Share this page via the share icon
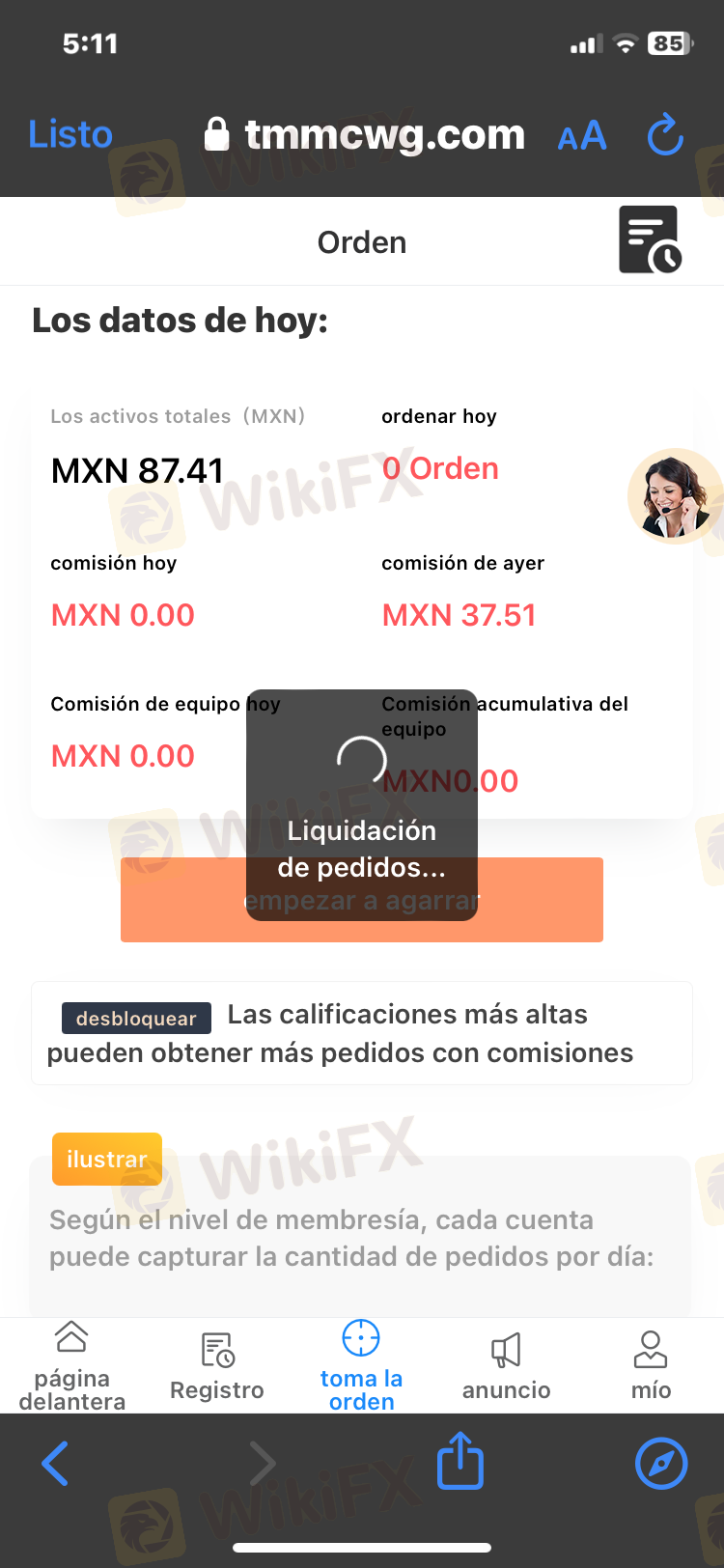Viewport: 724px width, 1568px height. click(460, 1462)
